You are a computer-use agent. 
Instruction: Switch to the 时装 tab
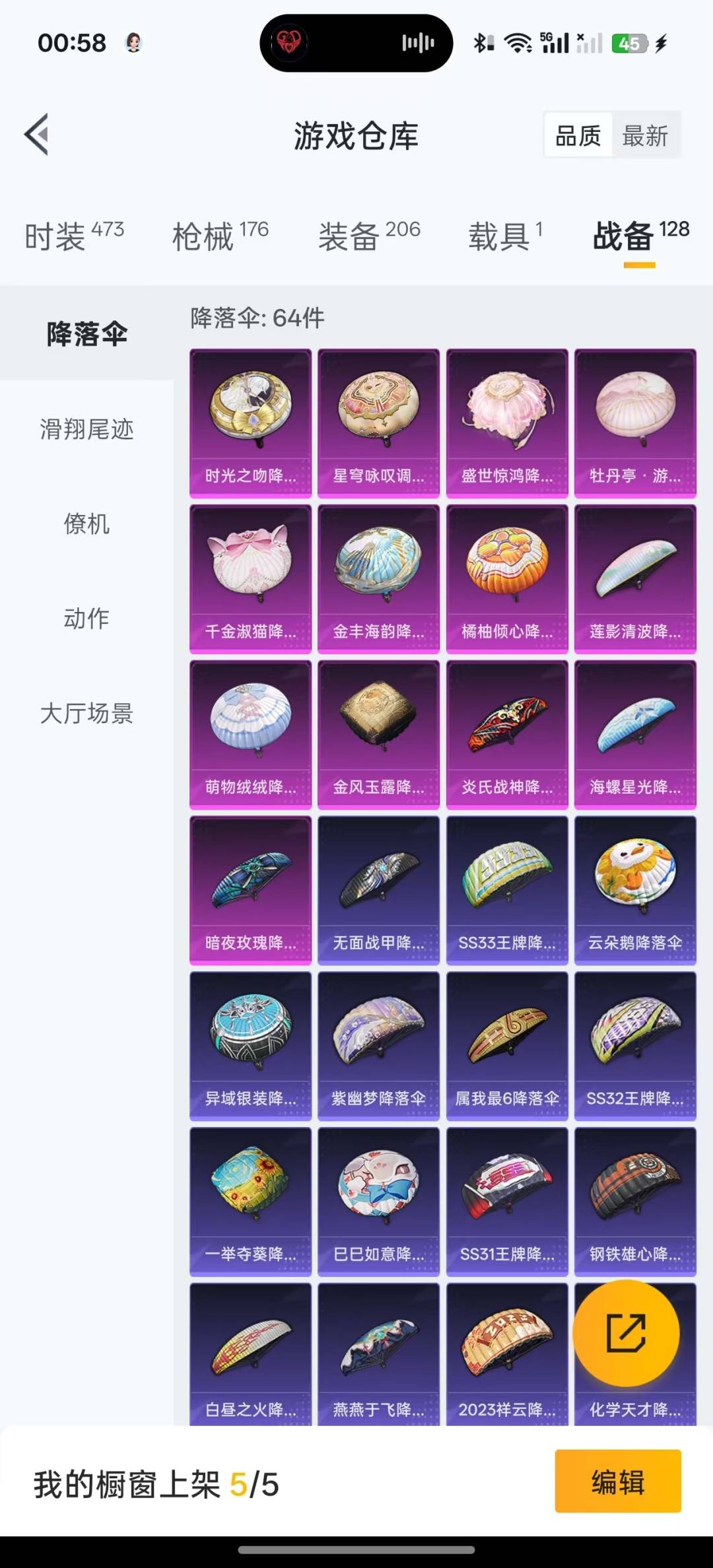[x=74, y=236]
